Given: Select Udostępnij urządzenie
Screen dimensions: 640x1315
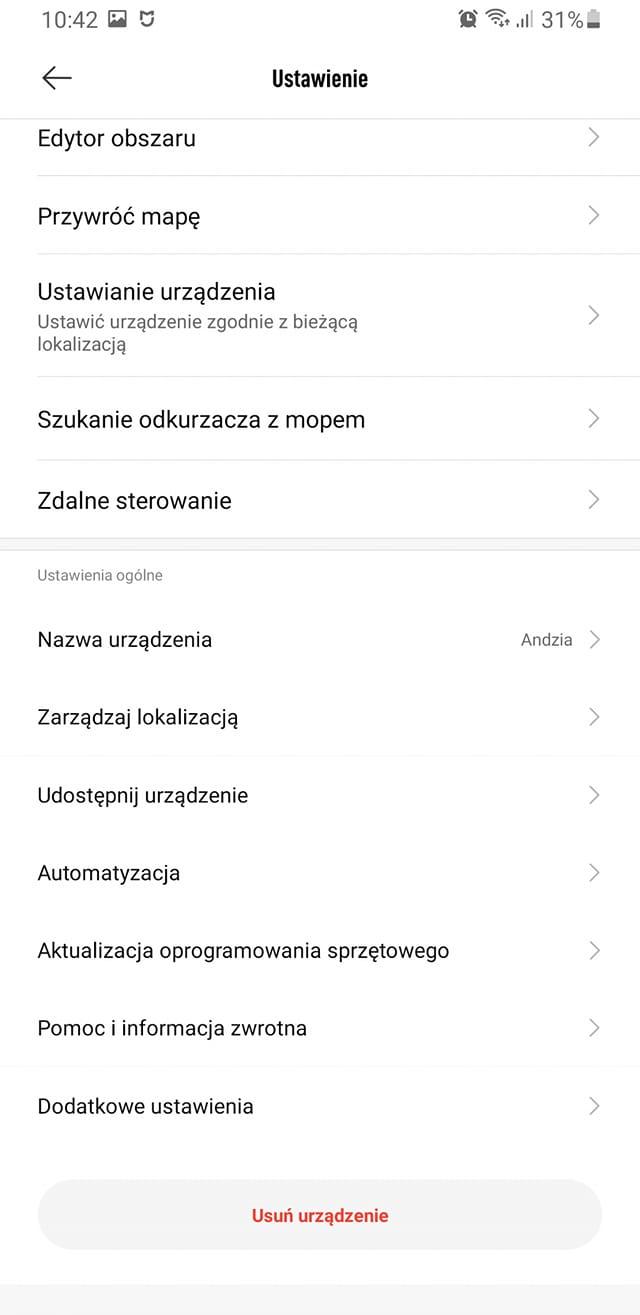Looking at the screenshot, I should (319, 795).
